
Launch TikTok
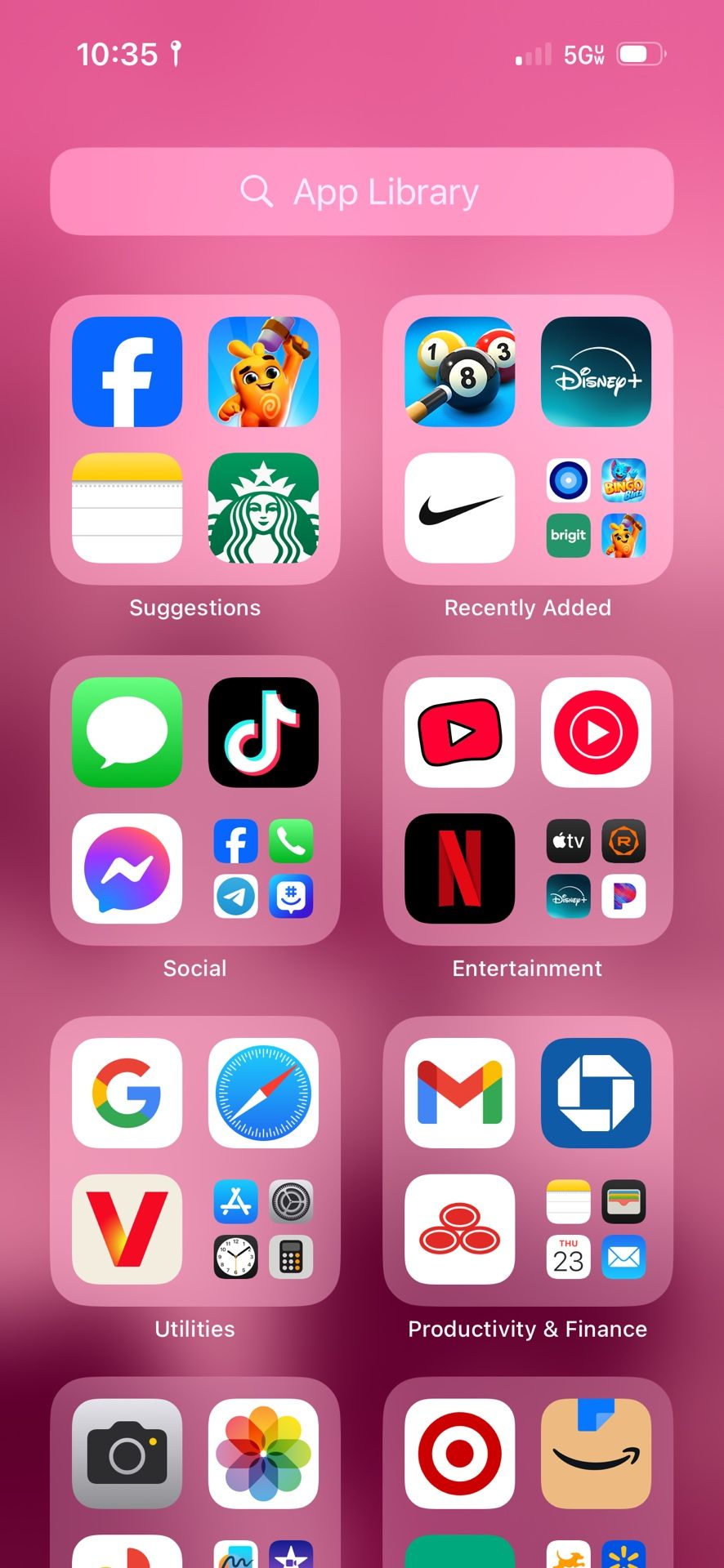coord(263,733)
